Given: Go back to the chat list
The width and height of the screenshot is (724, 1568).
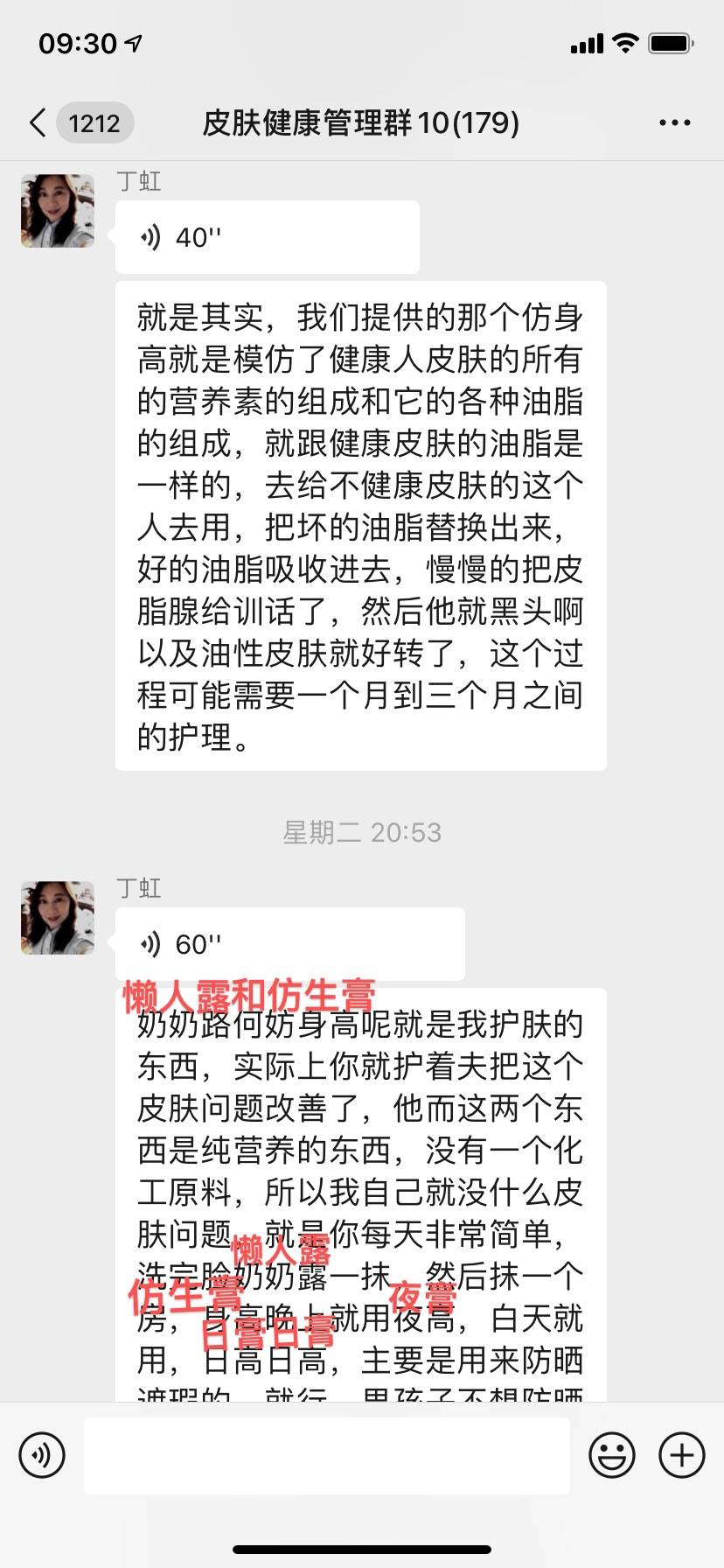Looking at the screenshot, I should tap(38, 122).
